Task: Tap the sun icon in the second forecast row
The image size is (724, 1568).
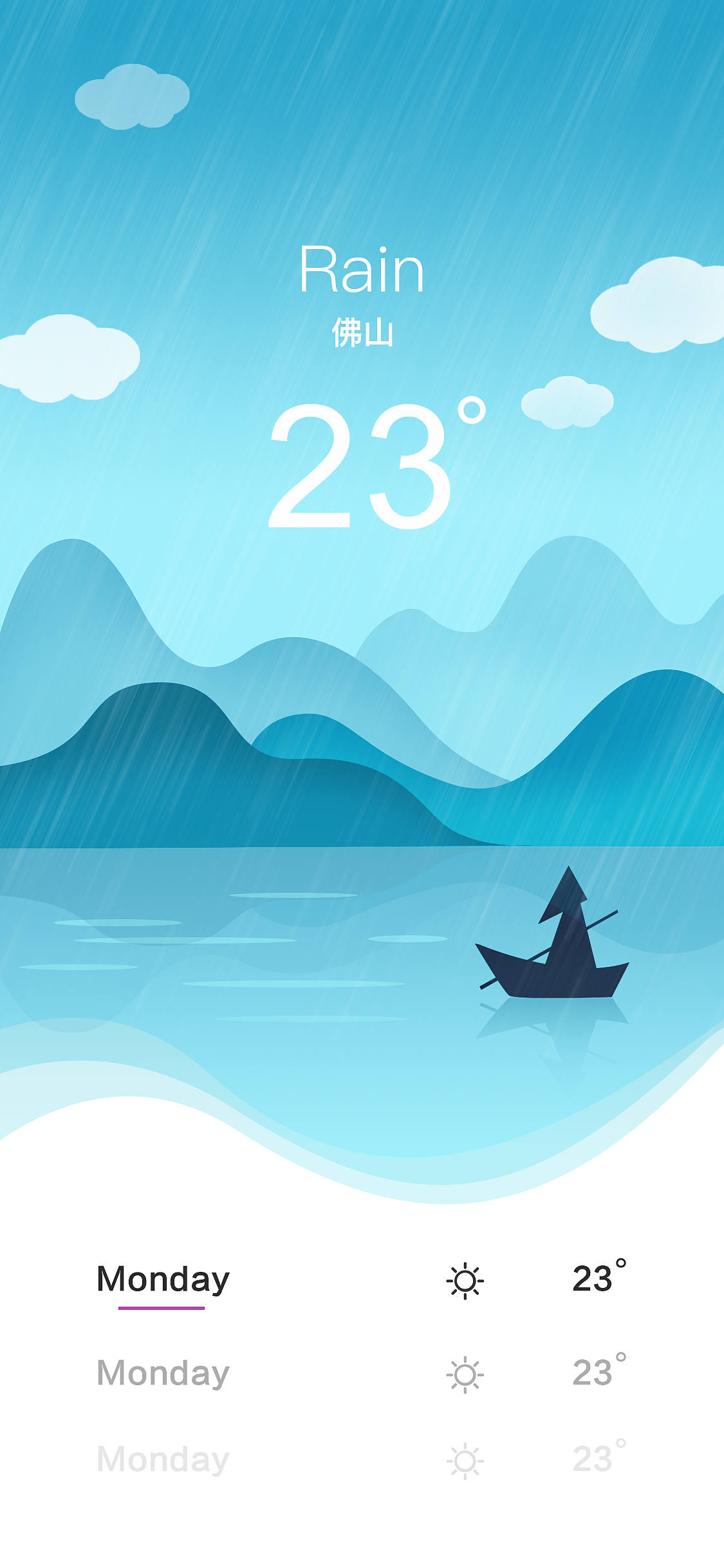Action: pyautogui.click(x=465, y=1376)
